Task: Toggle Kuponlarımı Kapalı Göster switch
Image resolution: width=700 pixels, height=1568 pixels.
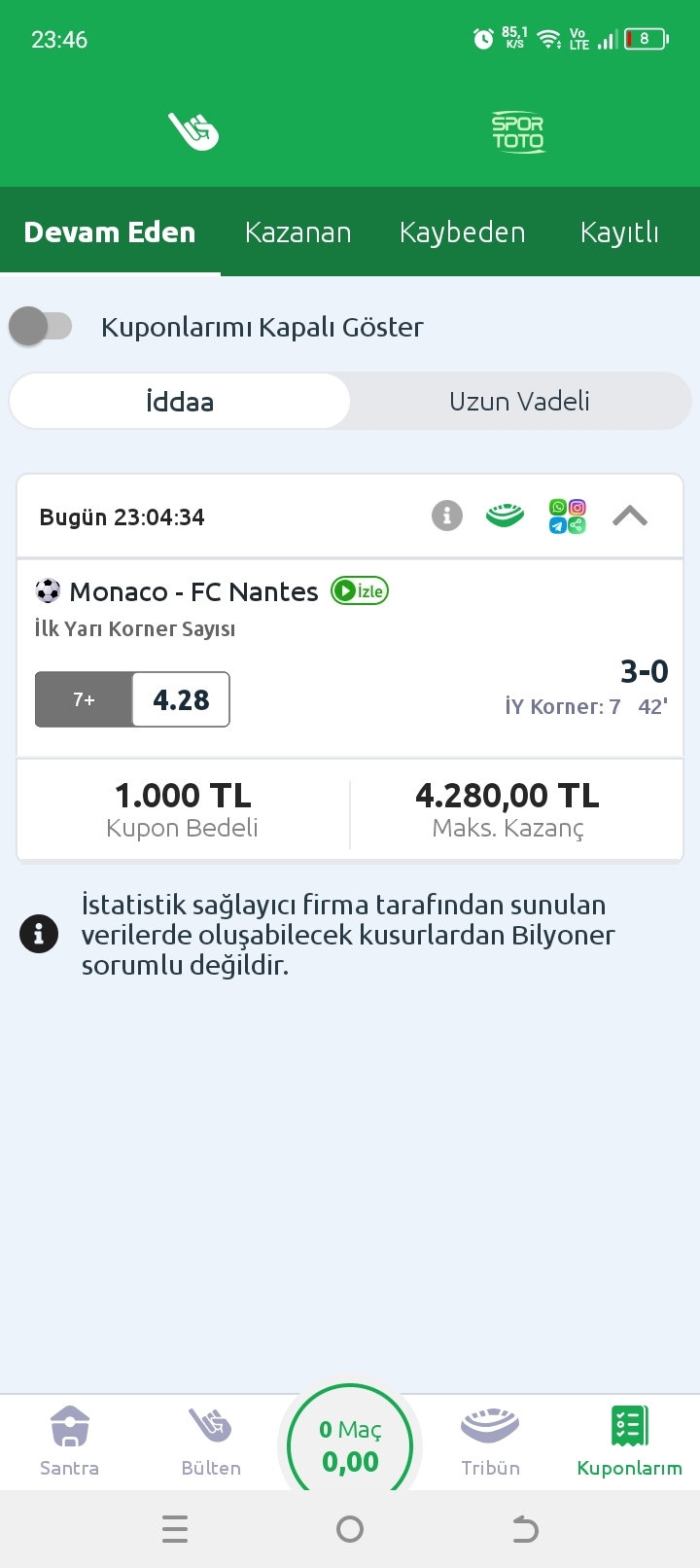Action: pyautogui.click(x=41, y=327)
